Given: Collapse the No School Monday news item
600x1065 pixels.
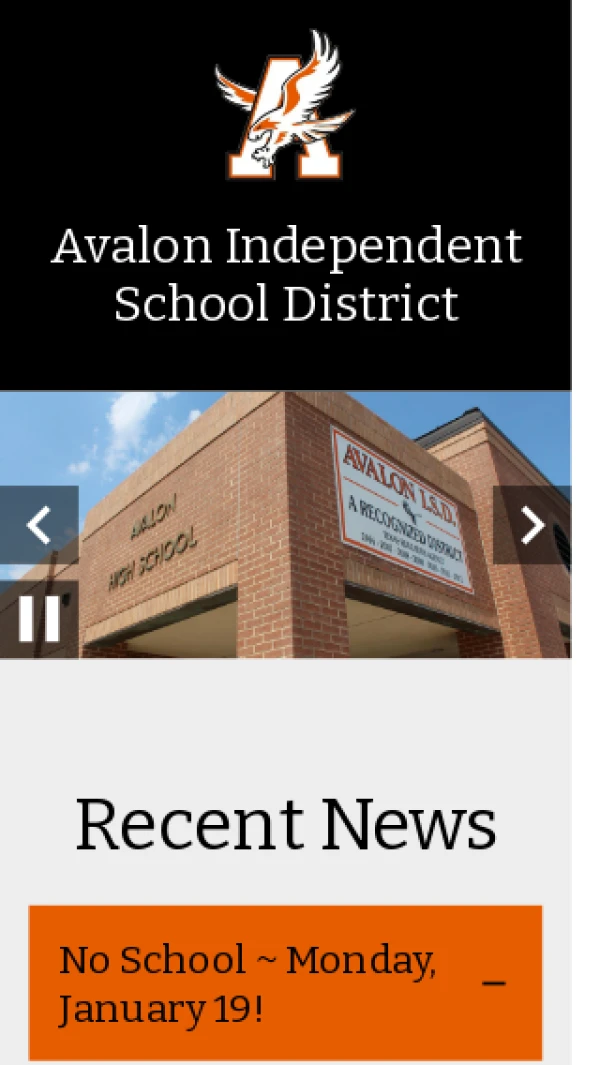Looking at the screenshot, I should (x=493, y=983).
